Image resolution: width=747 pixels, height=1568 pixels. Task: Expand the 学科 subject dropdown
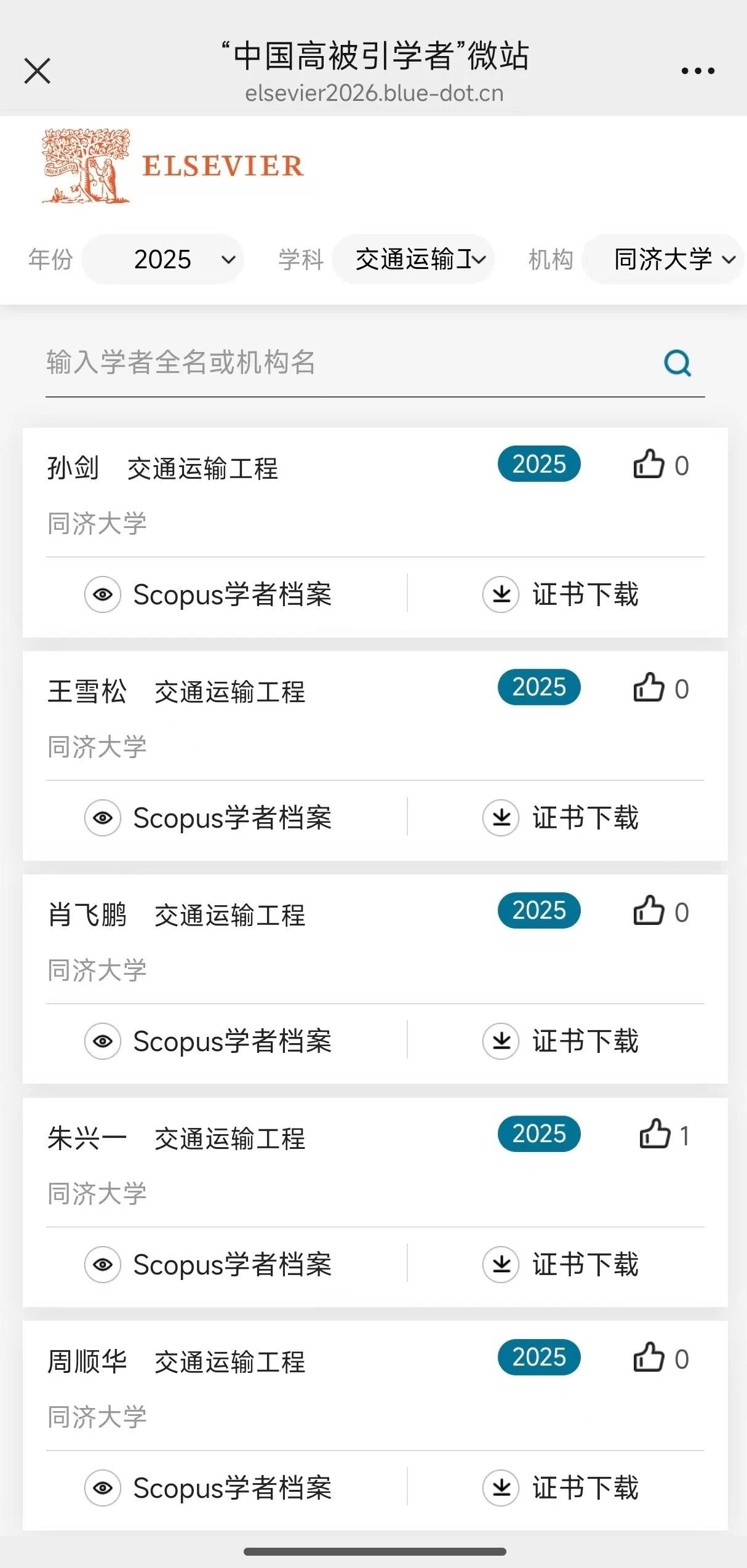pos(413,259)
